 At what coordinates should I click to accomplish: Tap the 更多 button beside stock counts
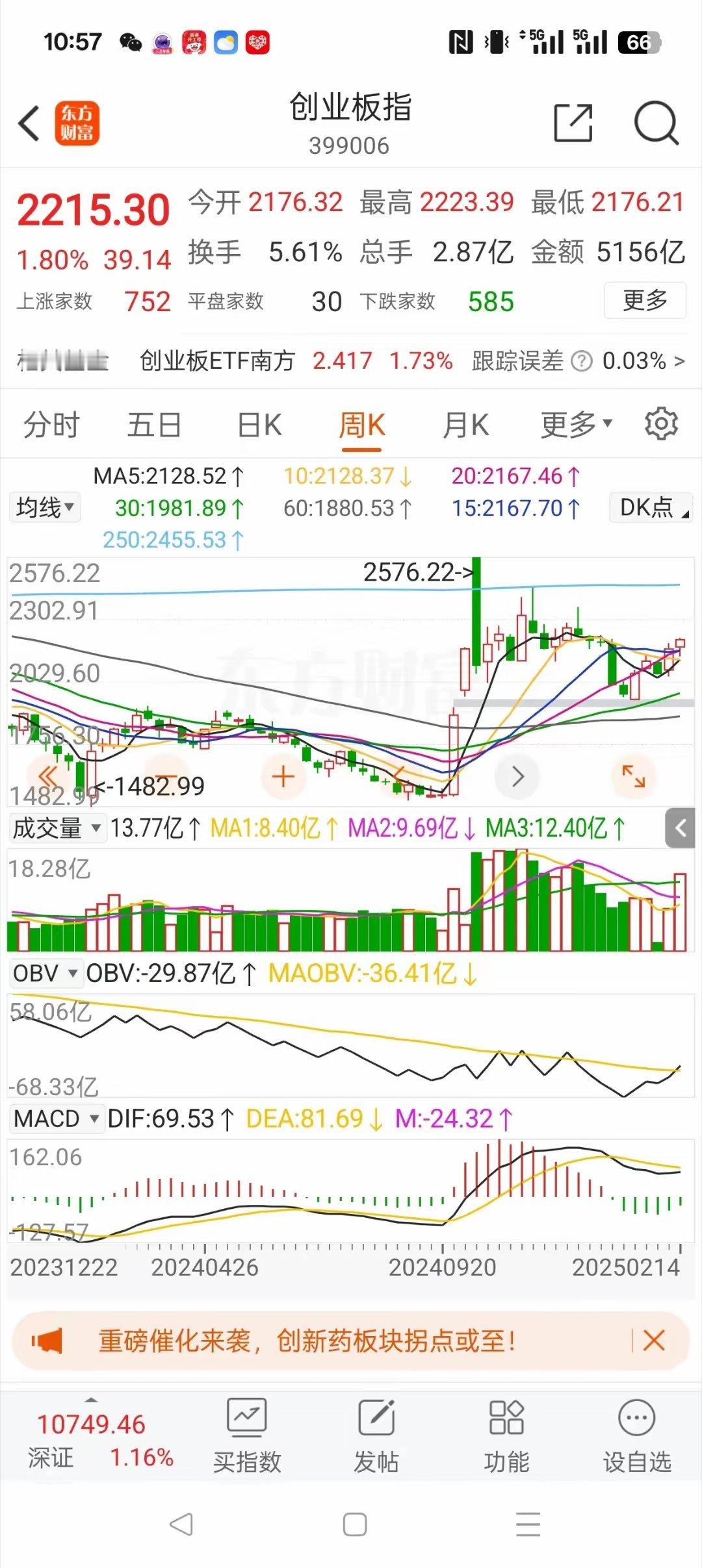(645, 300)
